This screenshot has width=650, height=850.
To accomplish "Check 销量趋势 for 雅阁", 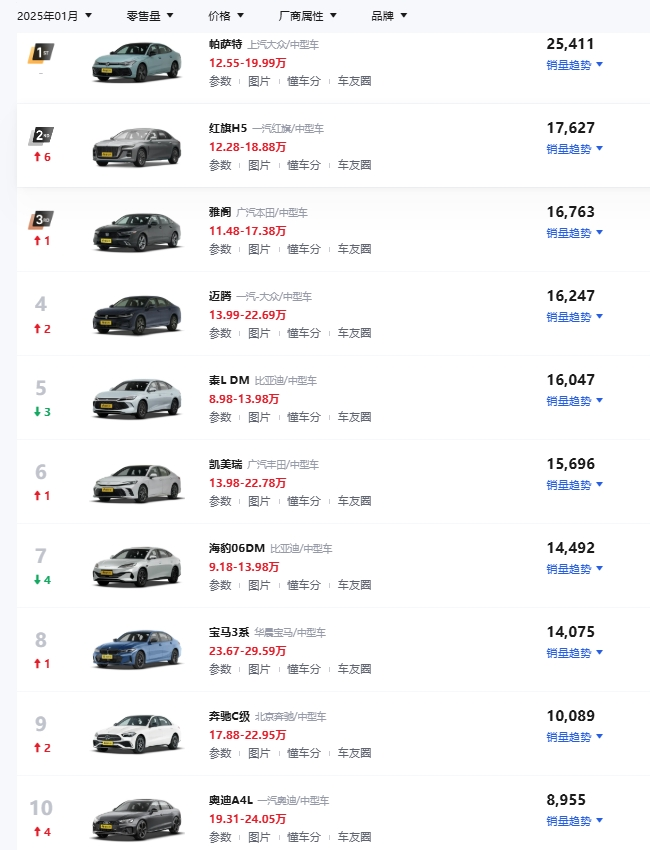I will pos(574,233).
